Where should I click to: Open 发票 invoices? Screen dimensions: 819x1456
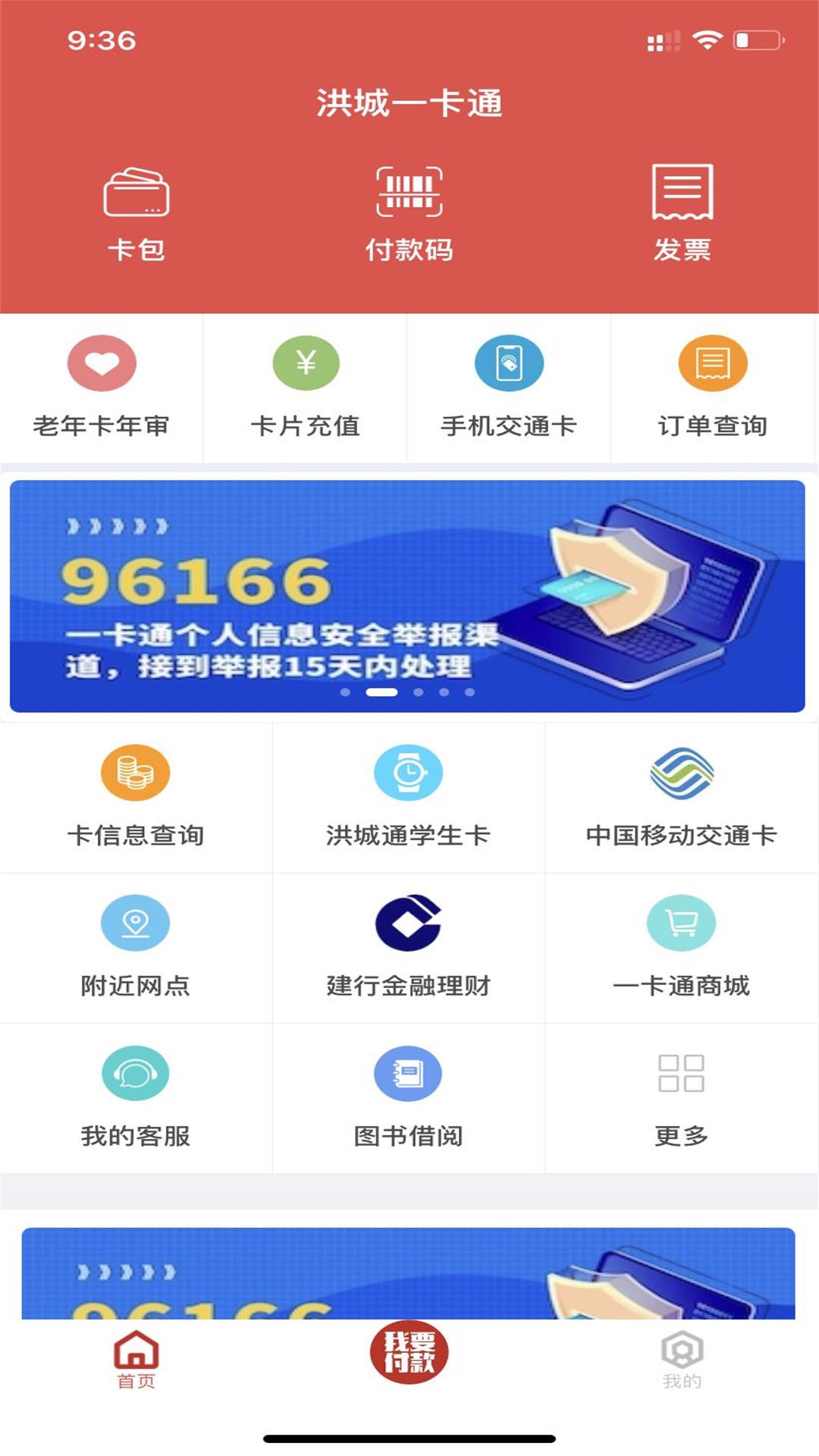point(682,214)
